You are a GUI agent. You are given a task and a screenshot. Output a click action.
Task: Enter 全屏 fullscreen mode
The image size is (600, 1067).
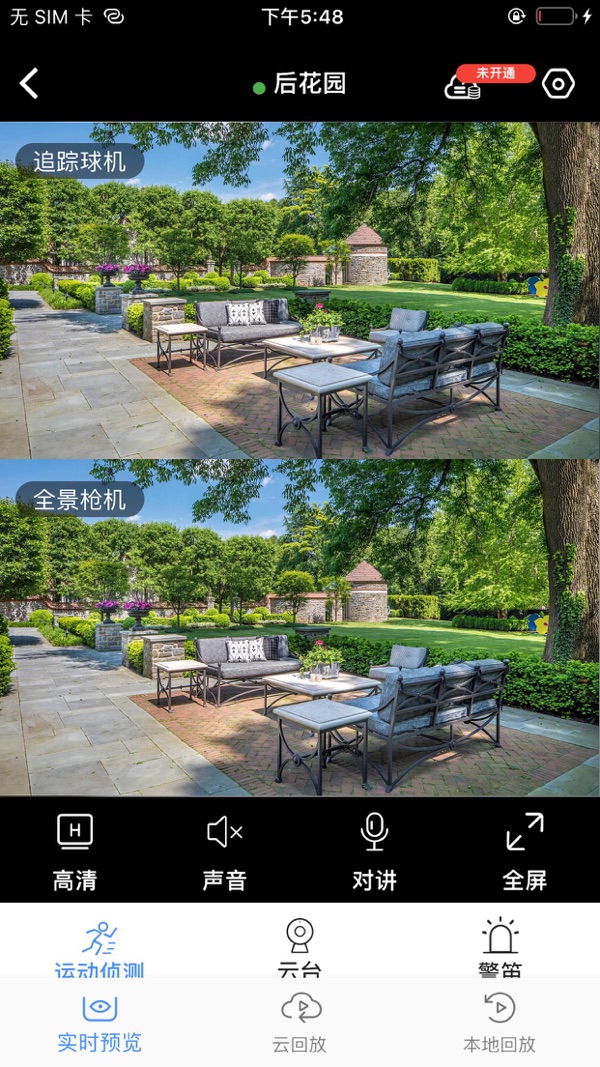tap(524, 851)
